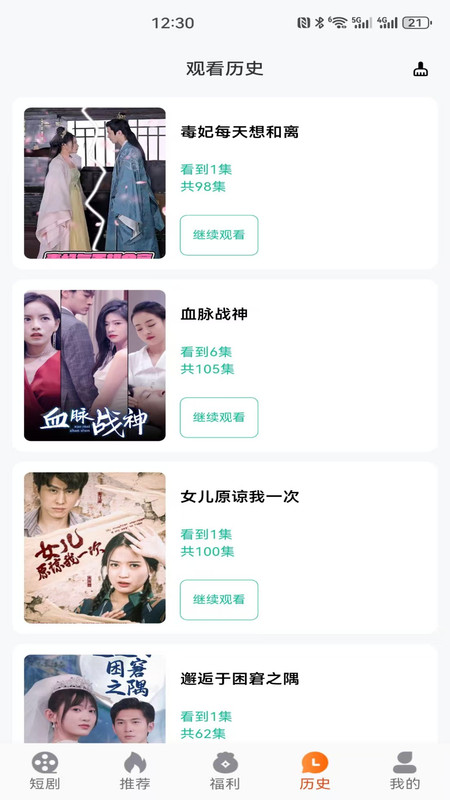Screen dimensions: 450x800
Task: Open the 女儿原谅我一次 poster thumbnail
Action: click(x=95, y=547)
